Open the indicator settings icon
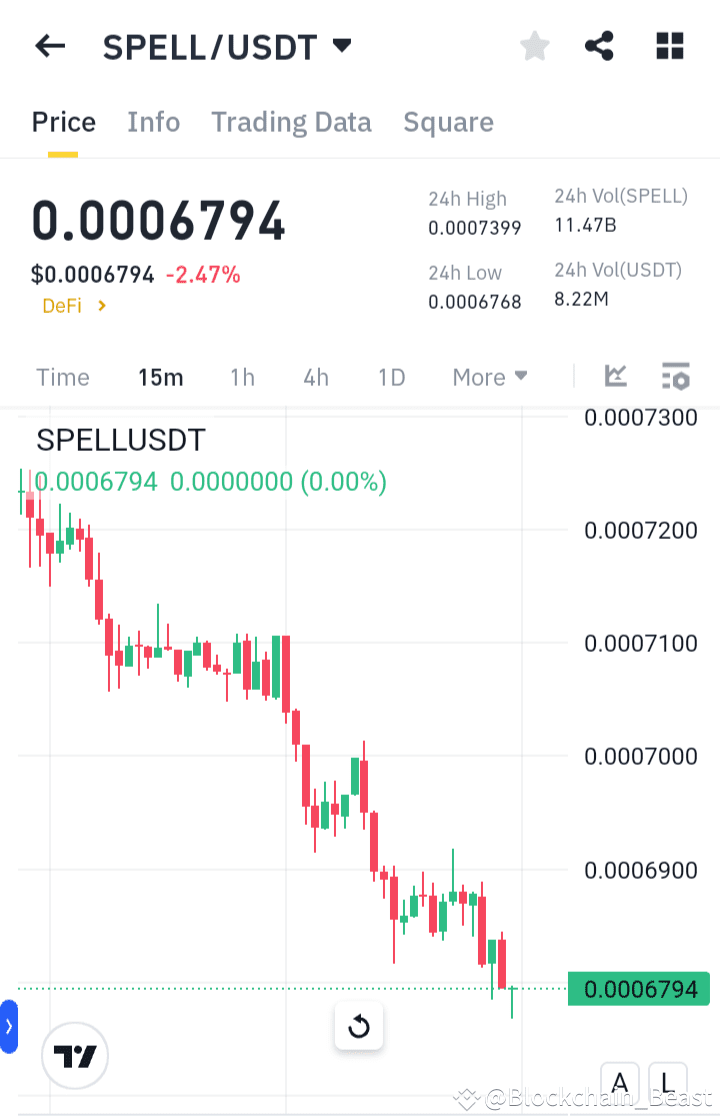 [x=676, y=376]
